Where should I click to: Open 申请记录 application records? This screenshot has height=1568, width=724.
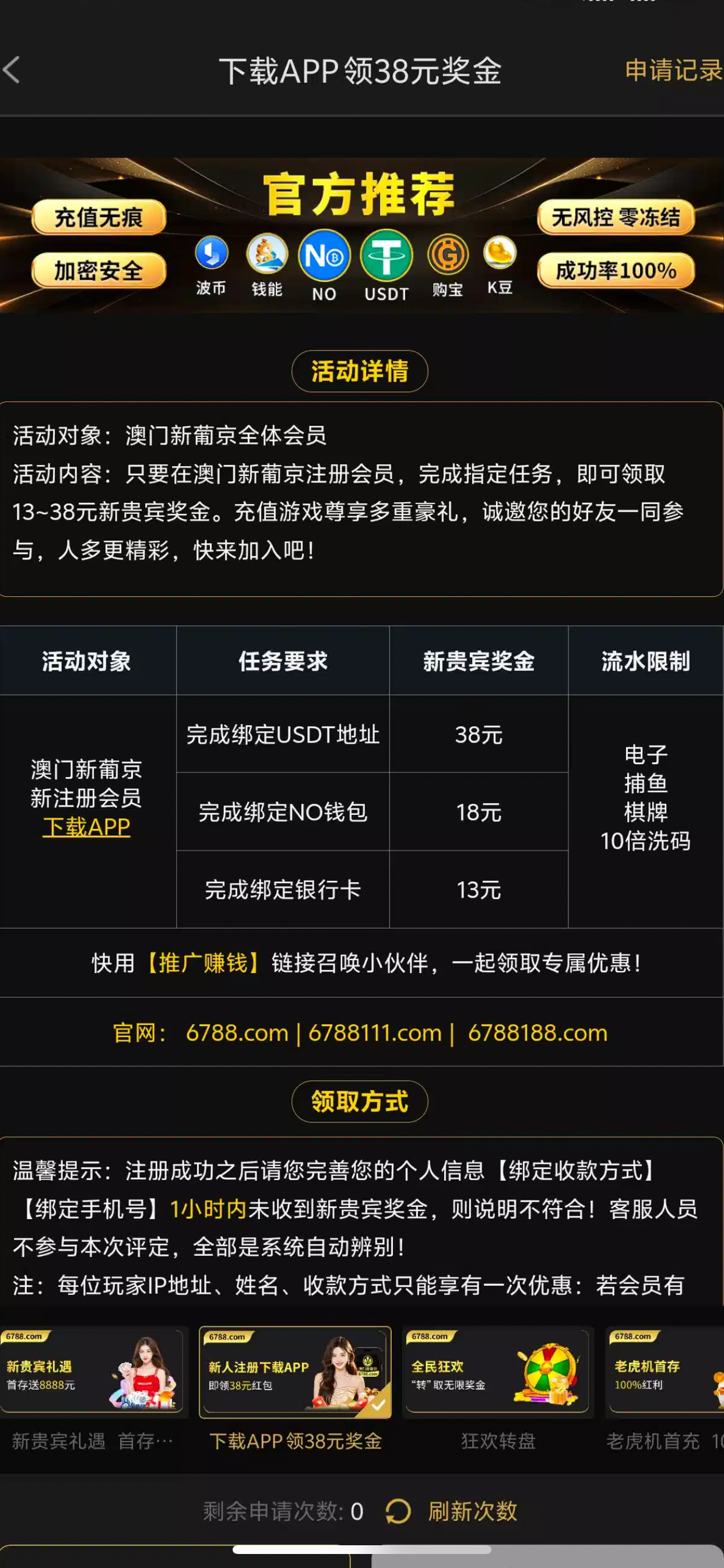pyautogui.click(x=673, y=71)
